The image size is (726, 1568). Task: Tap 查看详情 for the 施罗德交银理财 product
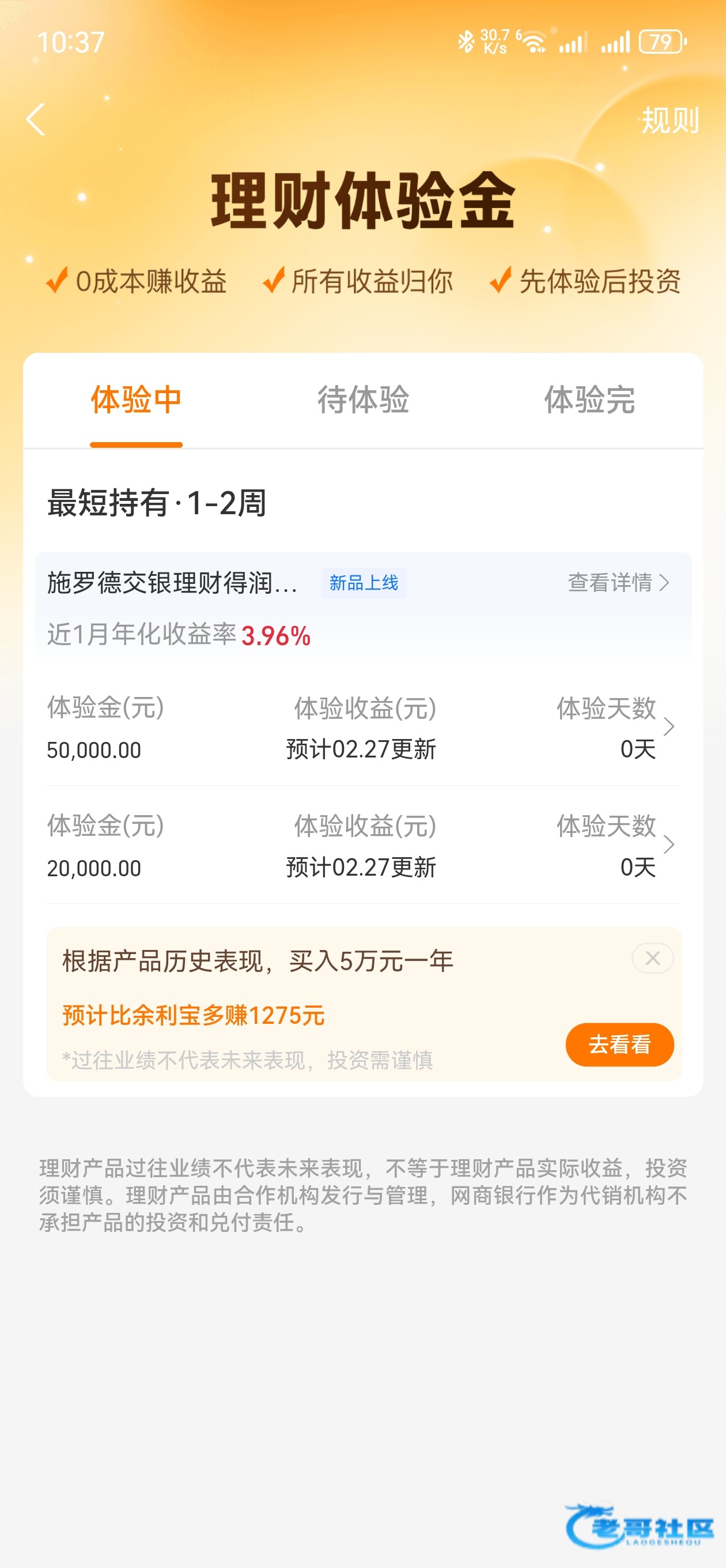click(x=618, y=582)
